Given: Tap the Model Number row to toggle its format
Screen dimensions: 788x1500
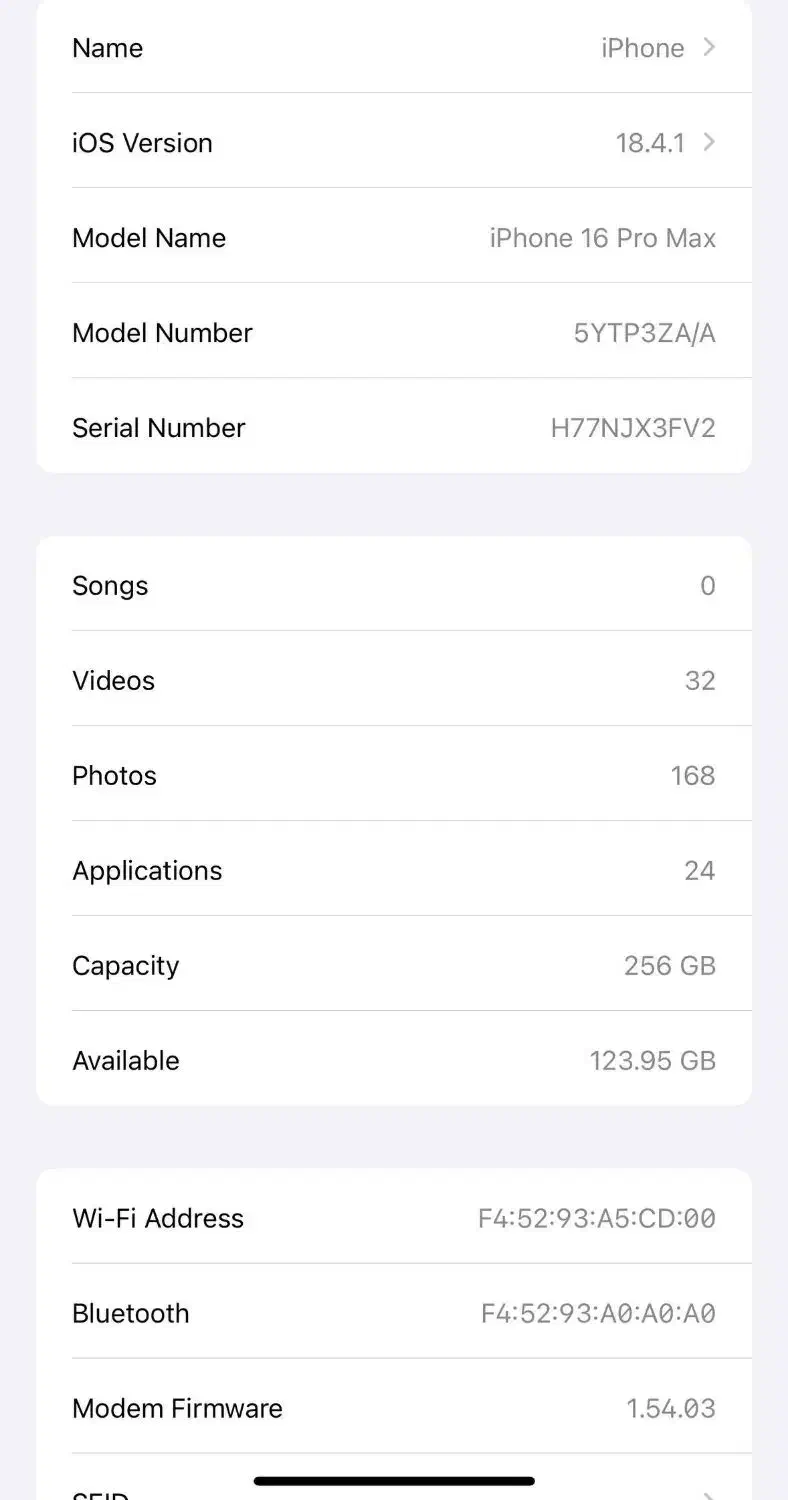Looking at the screenshot, I should pyautogui.click(x=394, y=333).
